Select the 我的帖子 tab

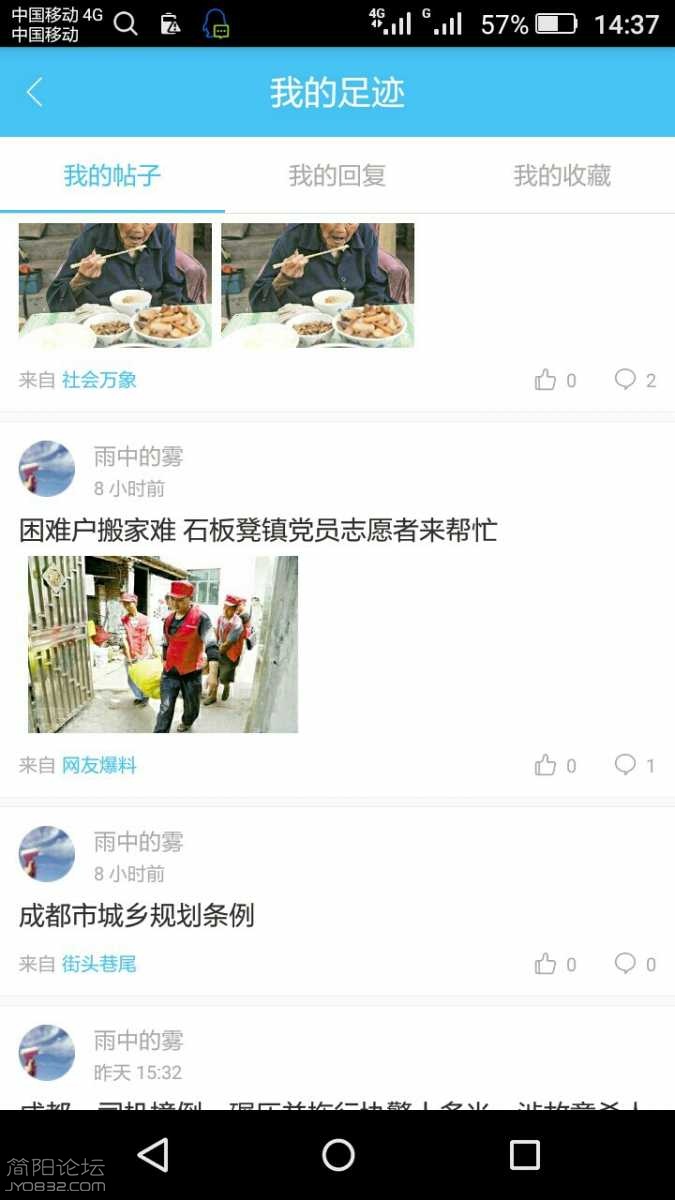(112, 176)
